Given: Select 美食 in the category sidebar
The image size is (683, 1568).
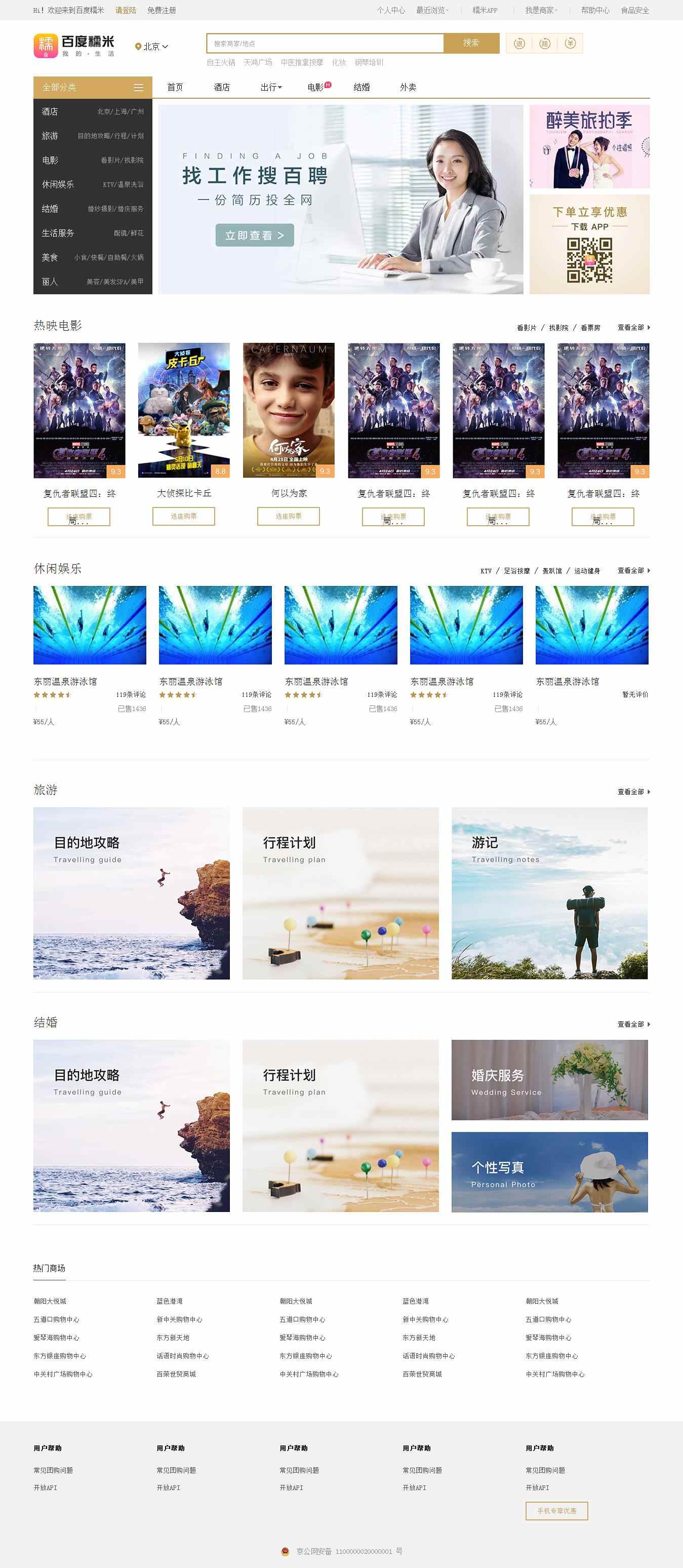Looking at the screenshot, I should [x=50, y=257].
